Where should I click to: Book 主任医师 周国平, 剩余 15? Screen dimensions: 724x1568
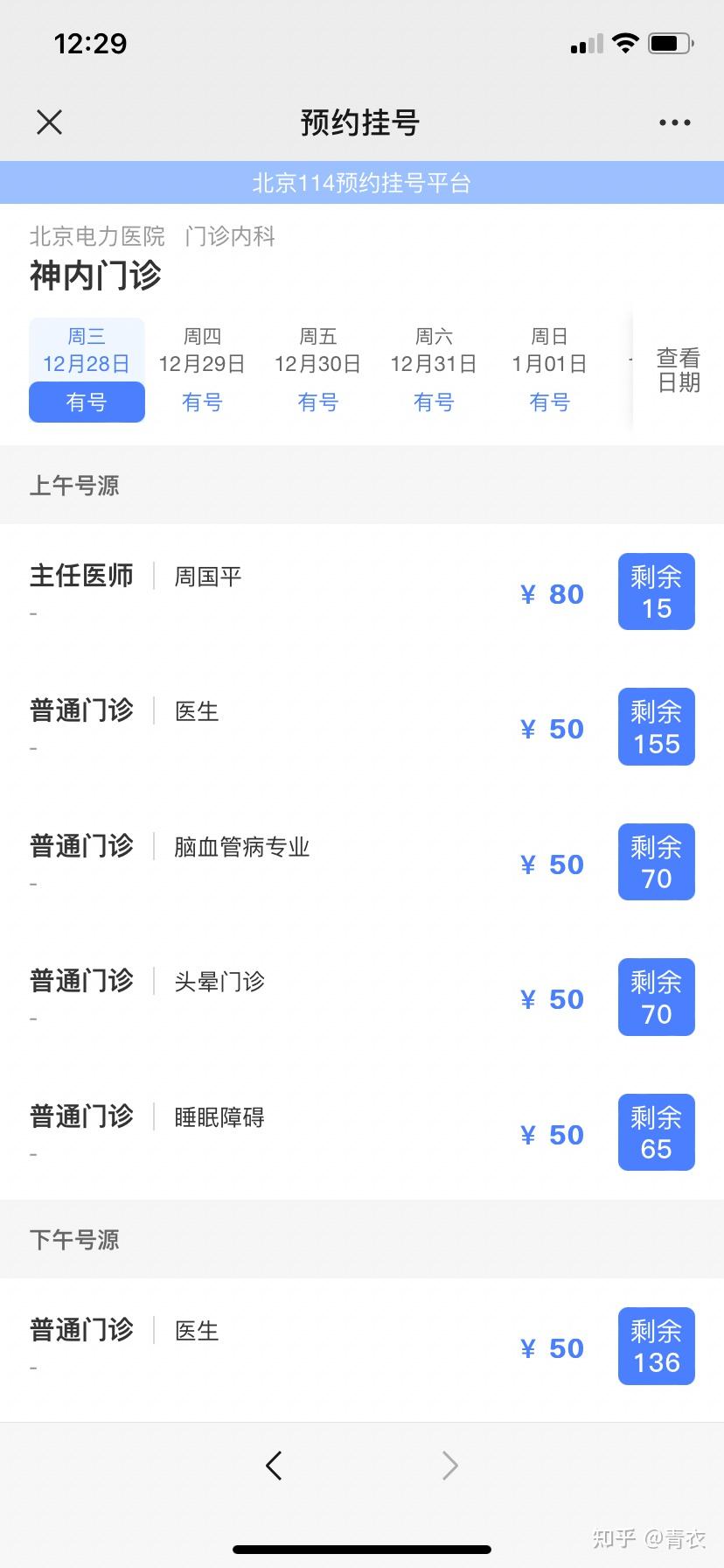tap(656, 591)
